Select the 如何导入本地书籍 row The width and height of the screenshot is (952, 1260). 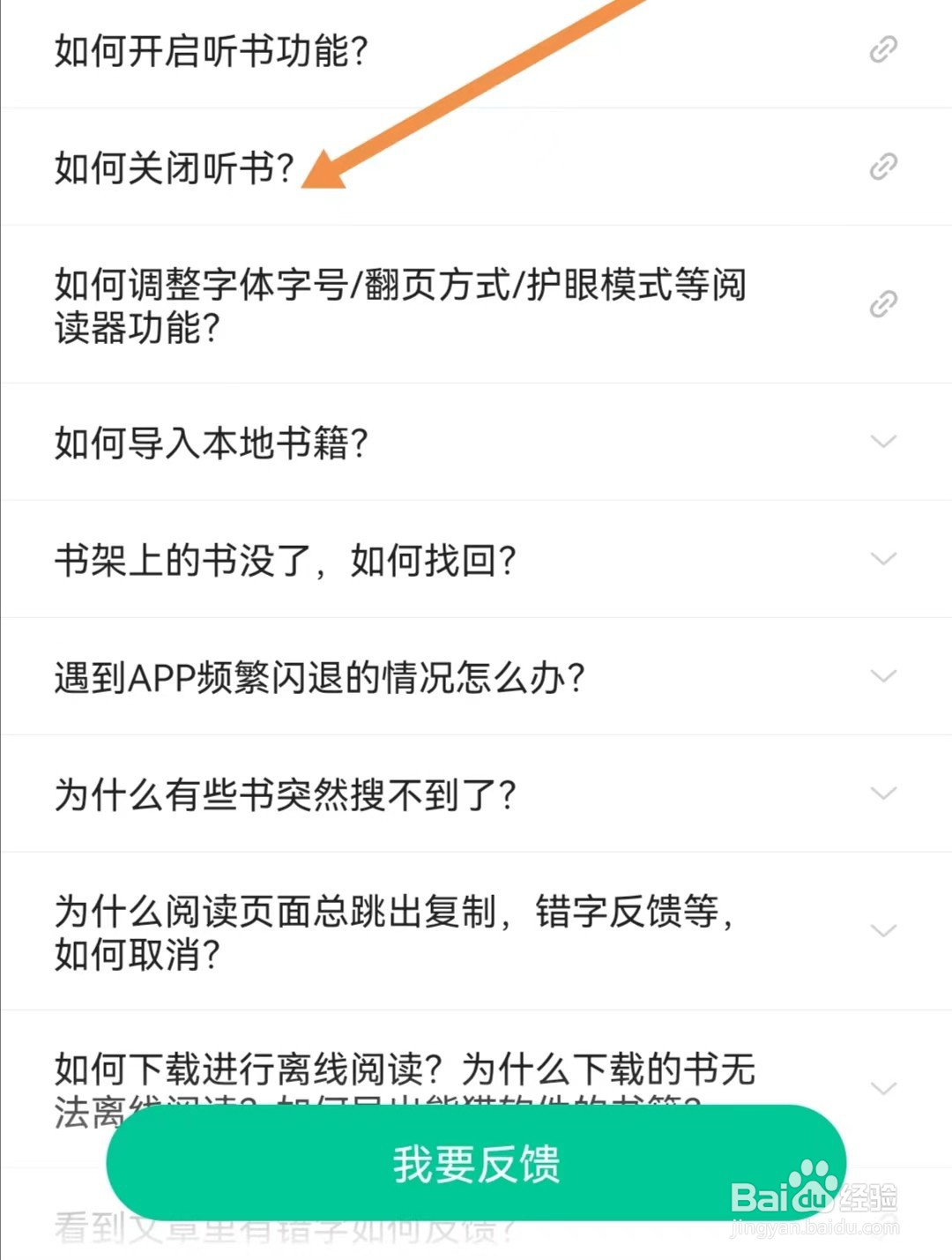[212, 442]
